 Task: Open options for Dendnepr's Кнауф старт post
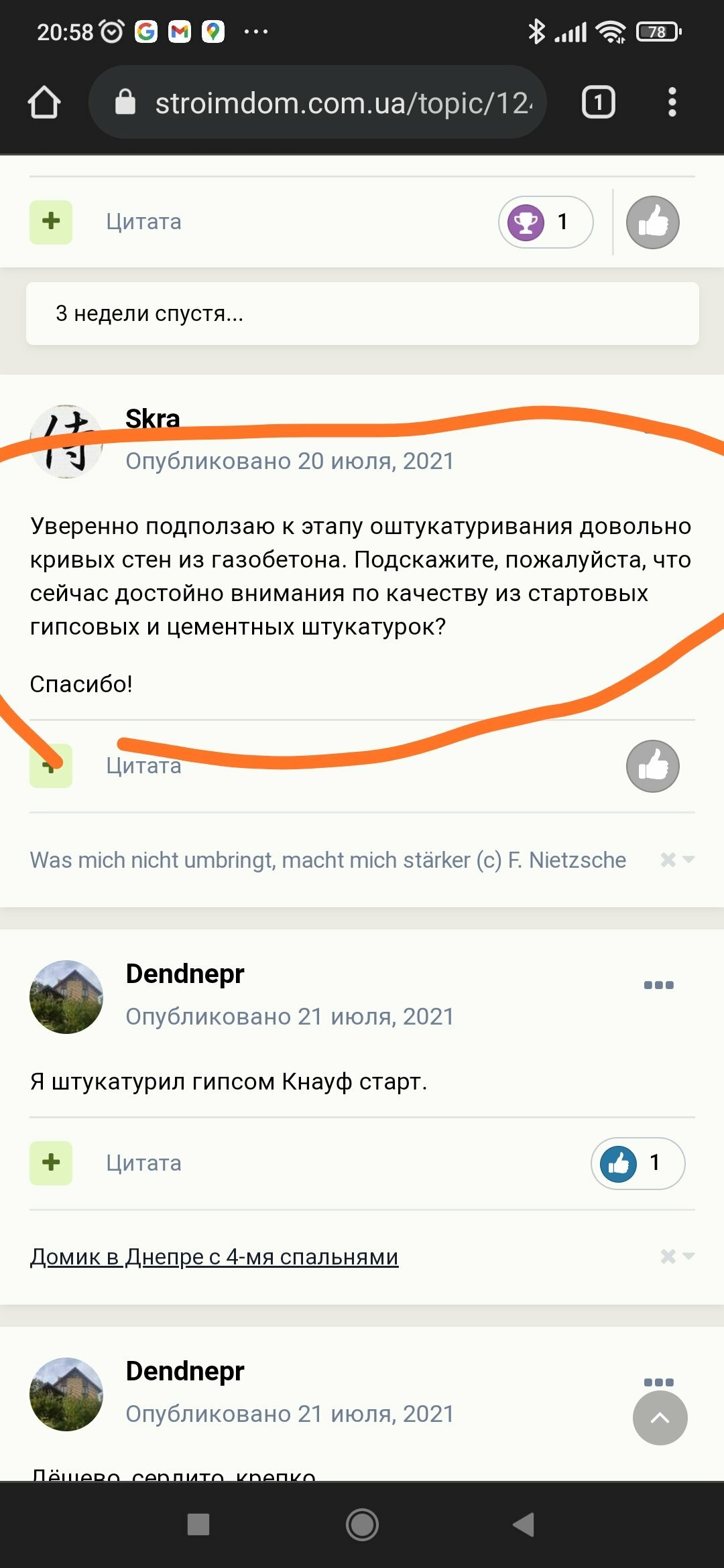tap(658, 985)
